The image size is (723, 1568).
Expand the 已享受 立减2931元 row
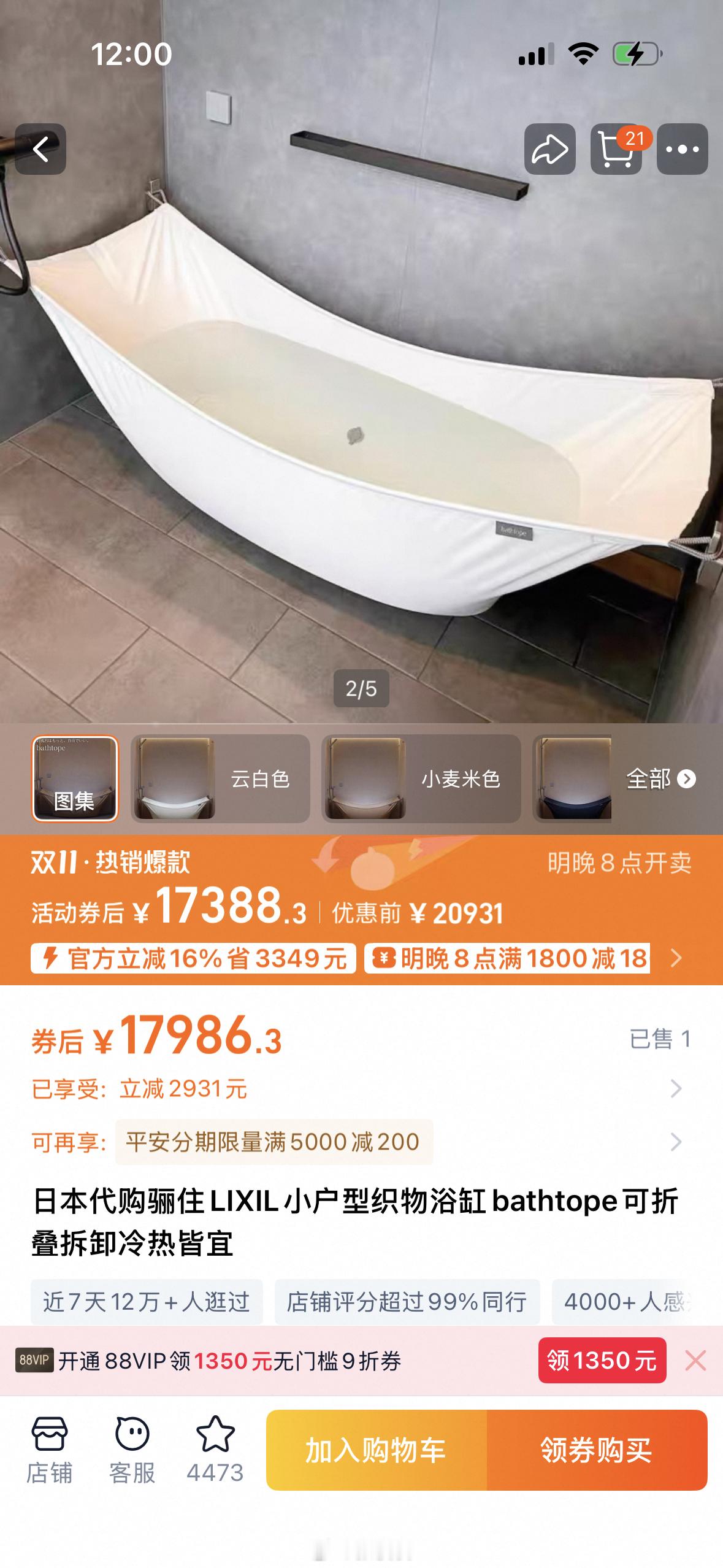click(x=361, y=1089)
